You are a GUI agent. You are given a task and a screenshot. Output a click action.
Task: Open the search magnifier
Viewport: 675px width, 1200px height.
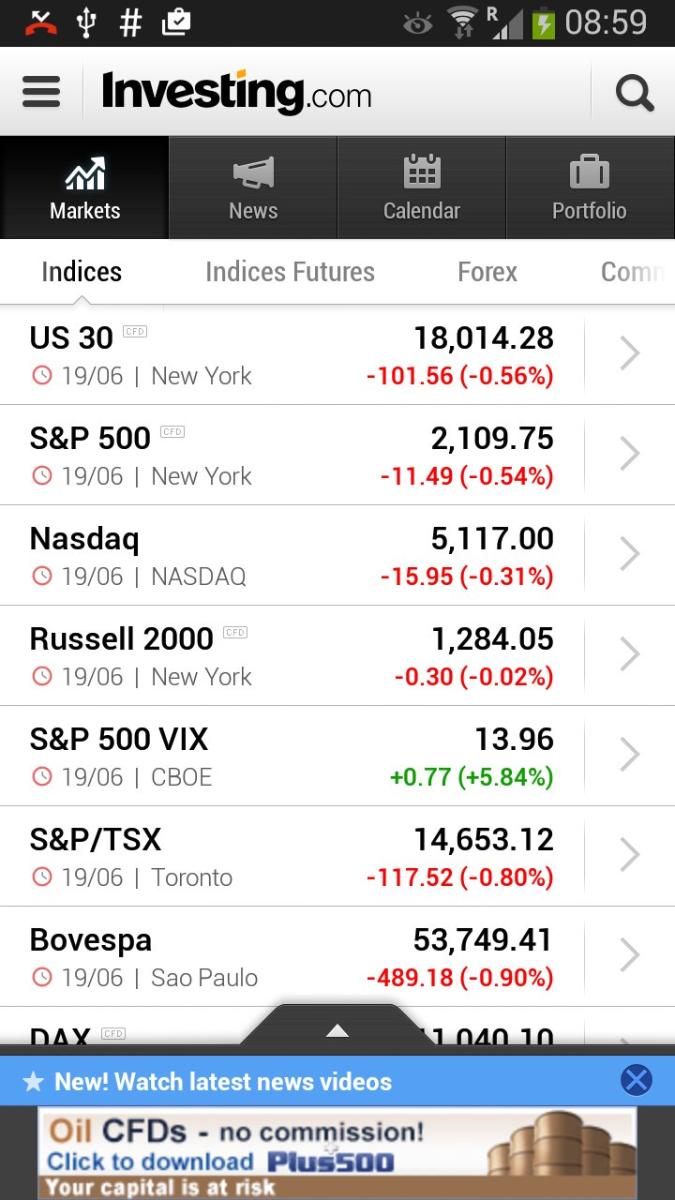coord(634,93)
